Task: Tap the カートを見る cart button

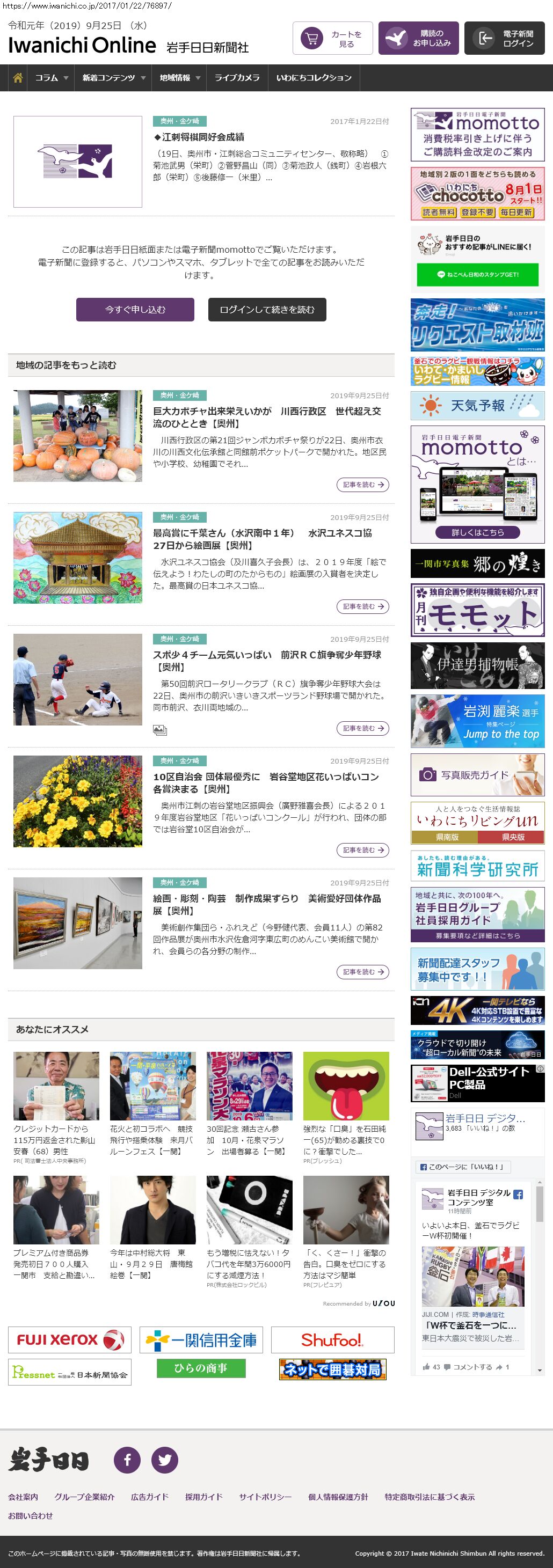Action: coord(332,38)
